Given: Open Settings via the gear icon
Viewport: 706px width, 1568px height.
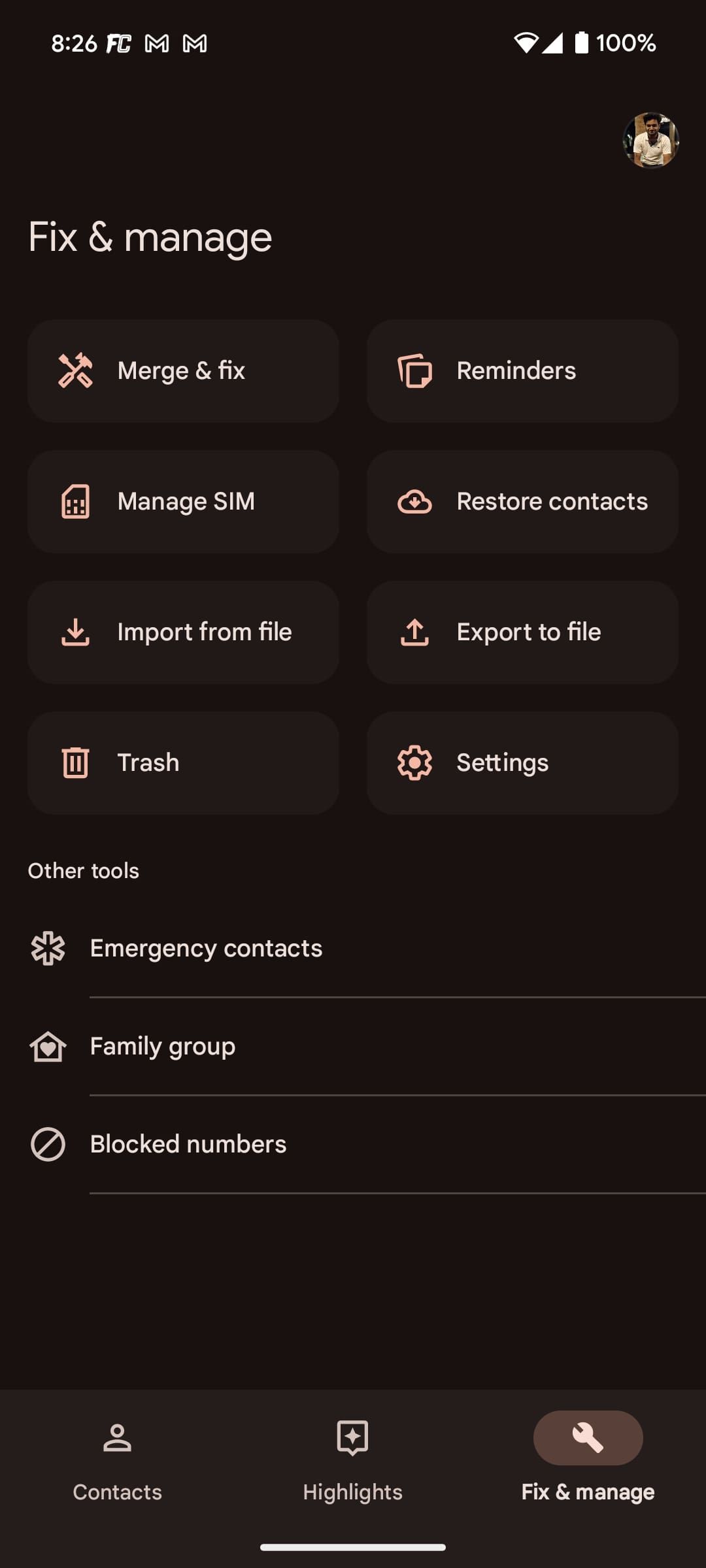Looking at the screenshot, I should pyautogui.click(x=413, y=762).
